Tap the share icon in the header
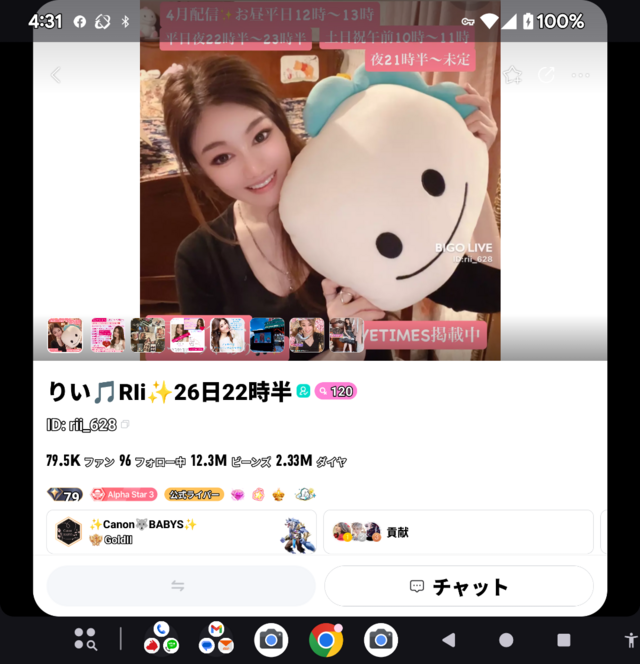Image resolution: width=640 pixels, height=664 pixels. coord(547,75)
